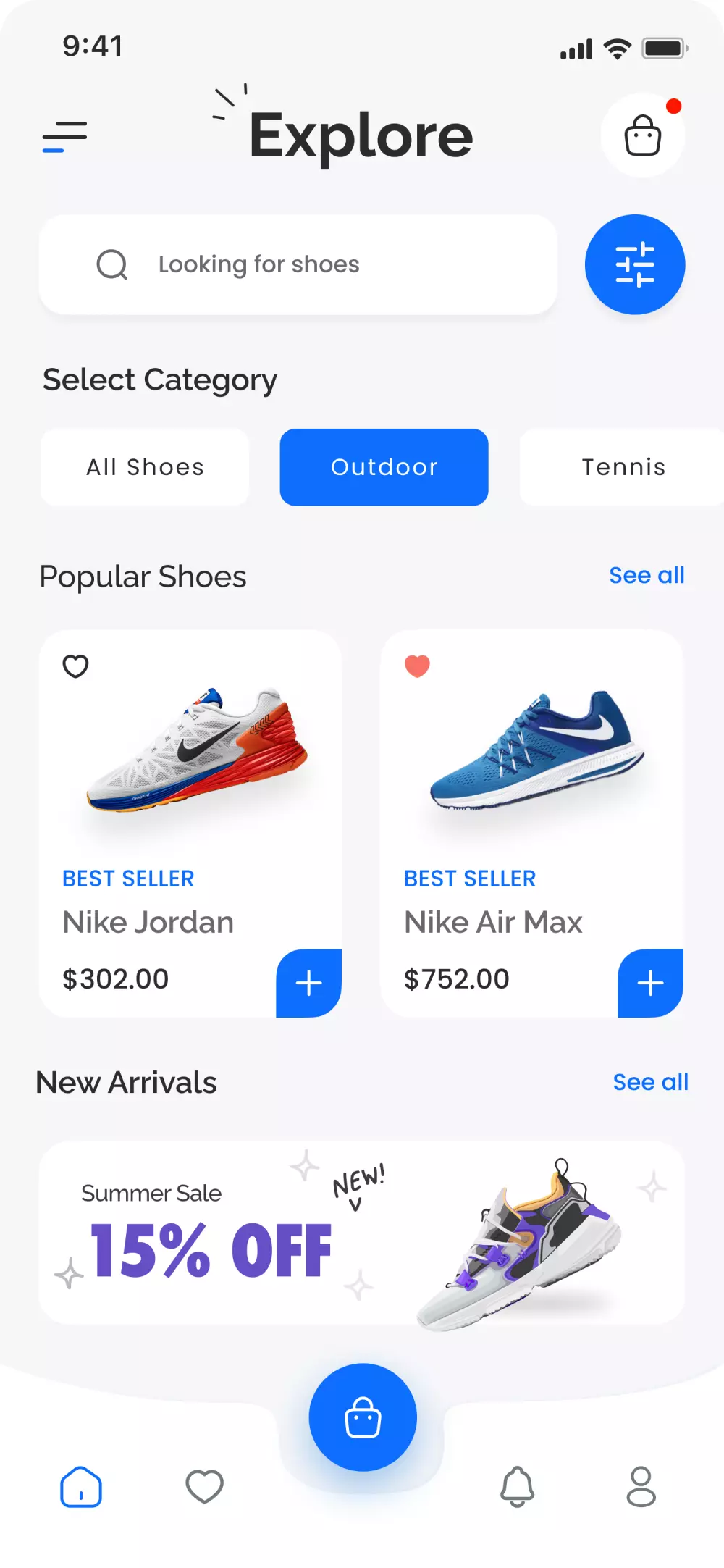Tap the search magnifier icon

[112, 264]
